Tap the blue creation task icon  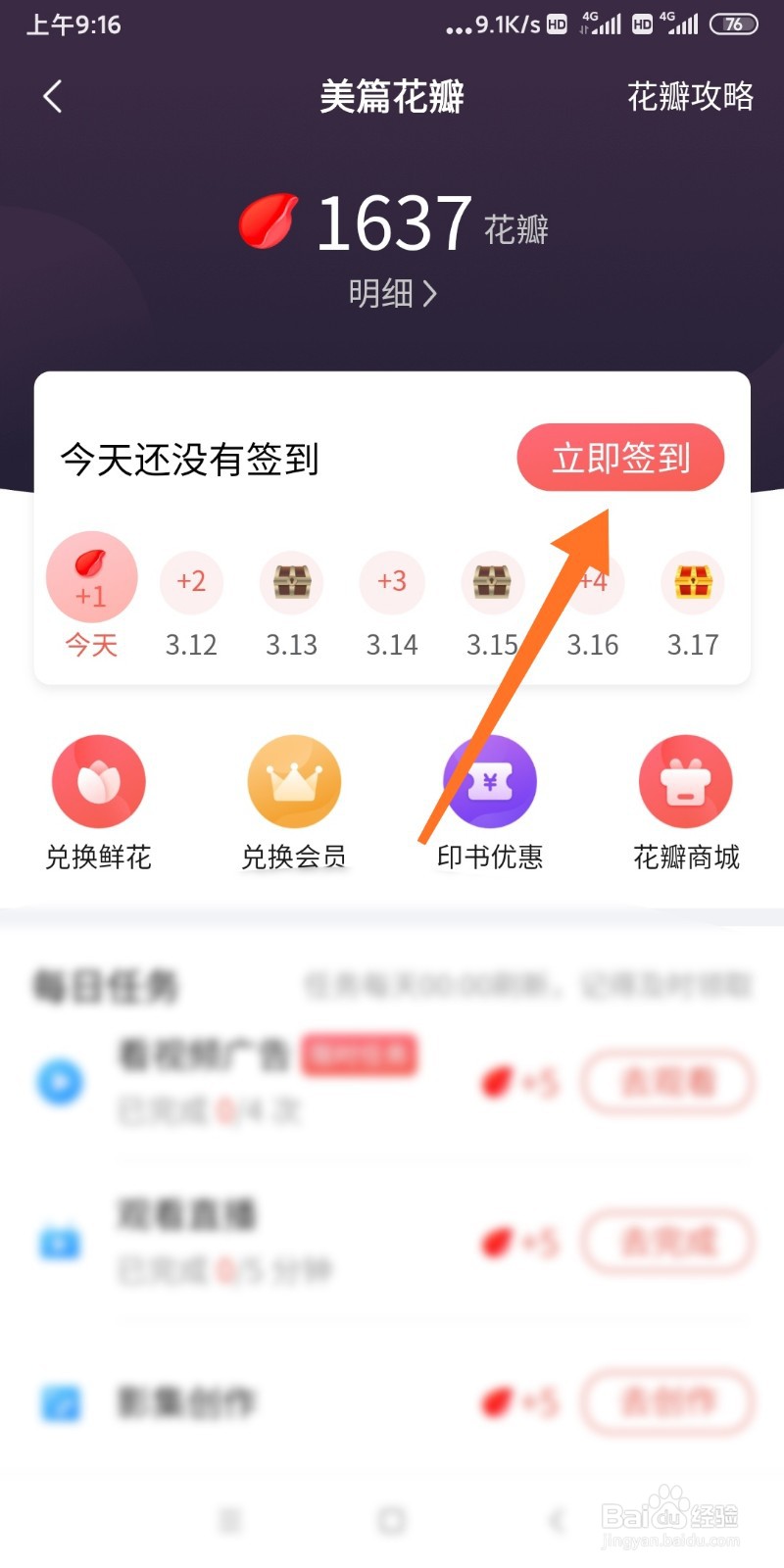click(x=60, y=1401)
